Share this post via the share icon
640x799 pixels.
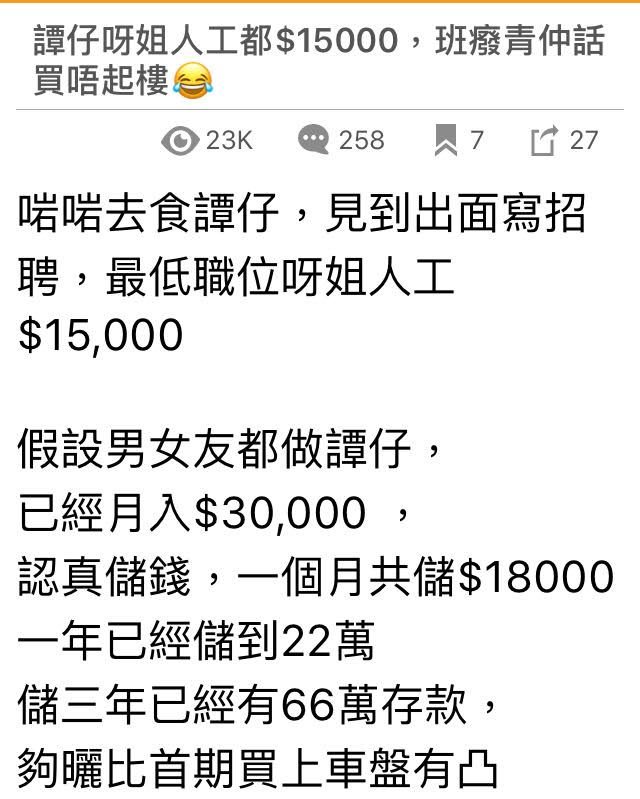click(x=543, y=141)
